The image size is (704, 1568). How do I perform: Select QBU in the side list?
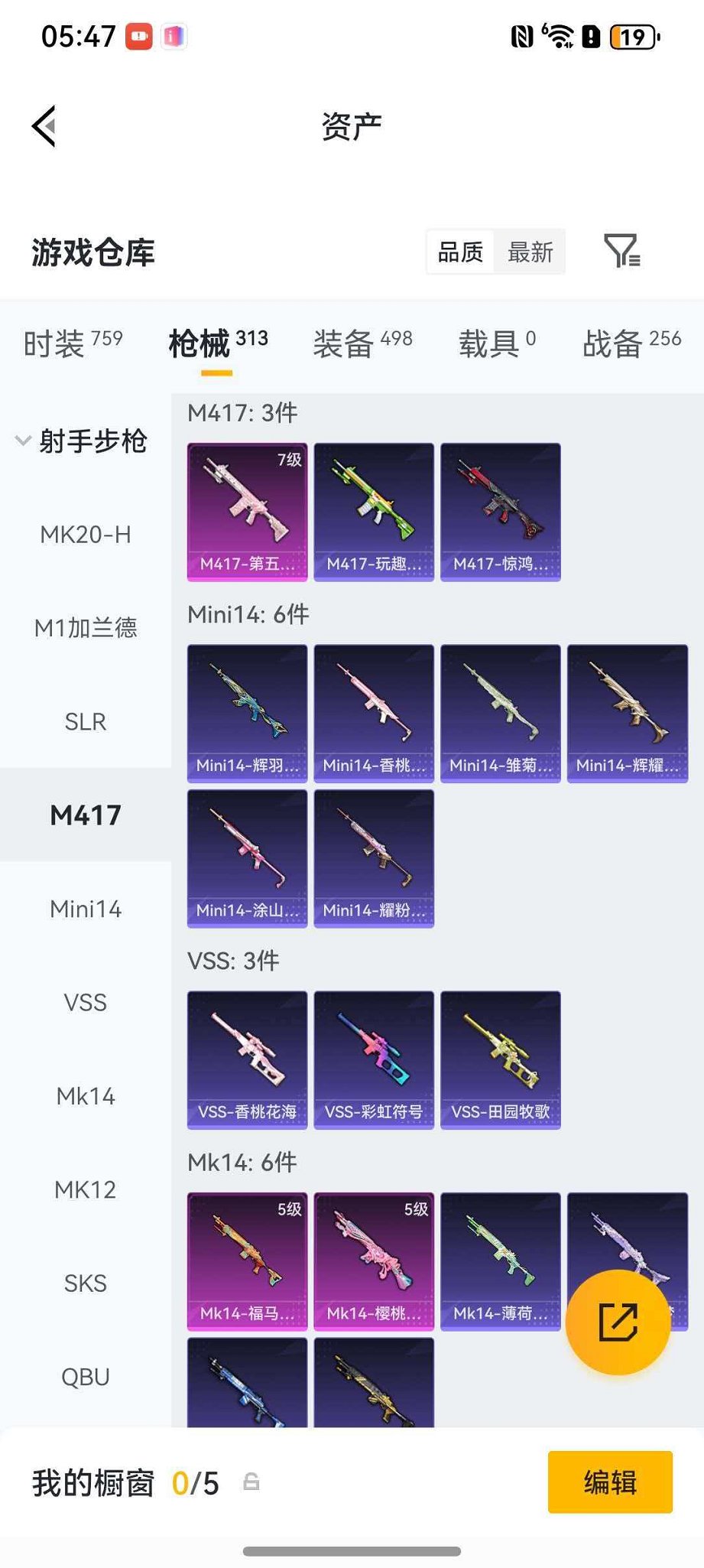pos(86,1377)
